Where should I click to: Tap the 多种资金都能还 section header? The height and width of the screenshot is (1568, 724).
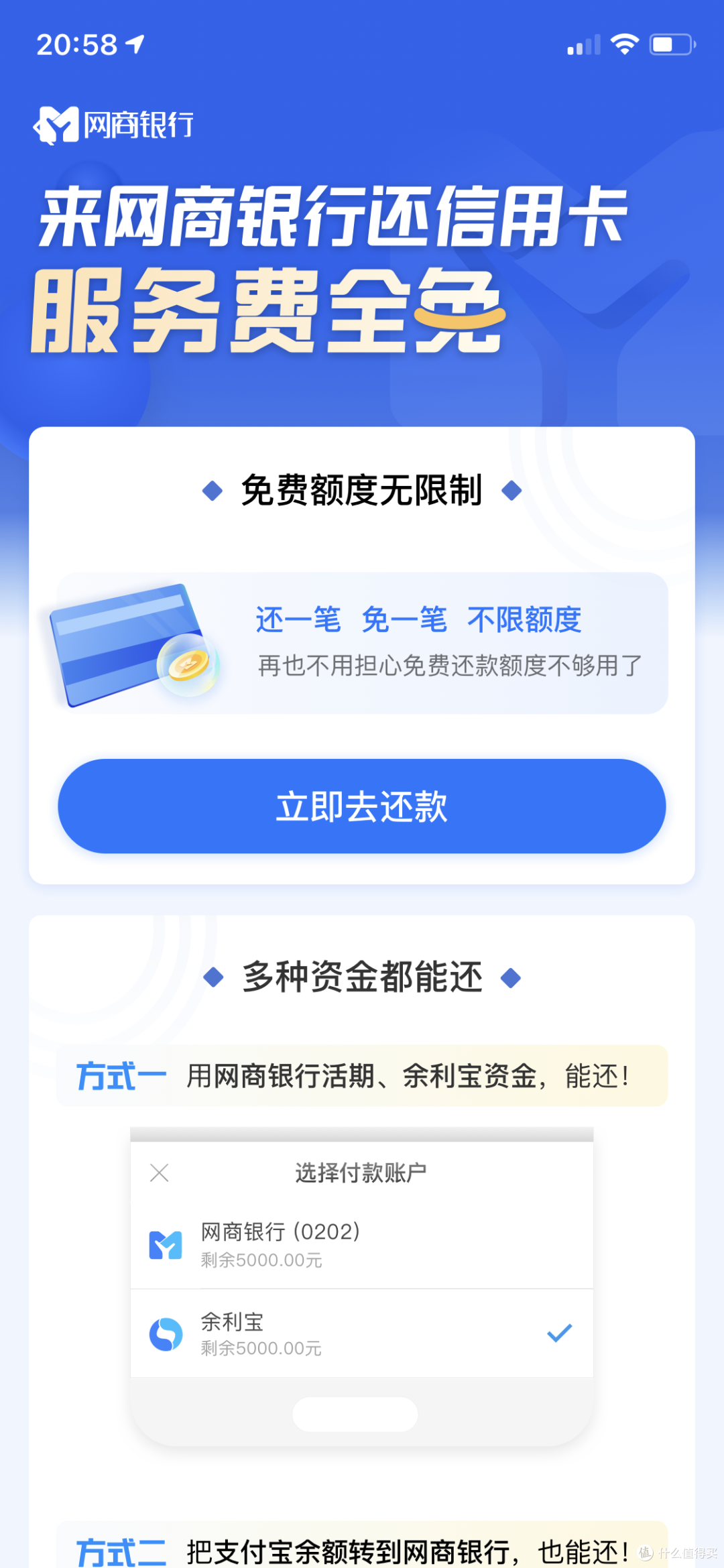pyautogui.click(x=362, y=977)
